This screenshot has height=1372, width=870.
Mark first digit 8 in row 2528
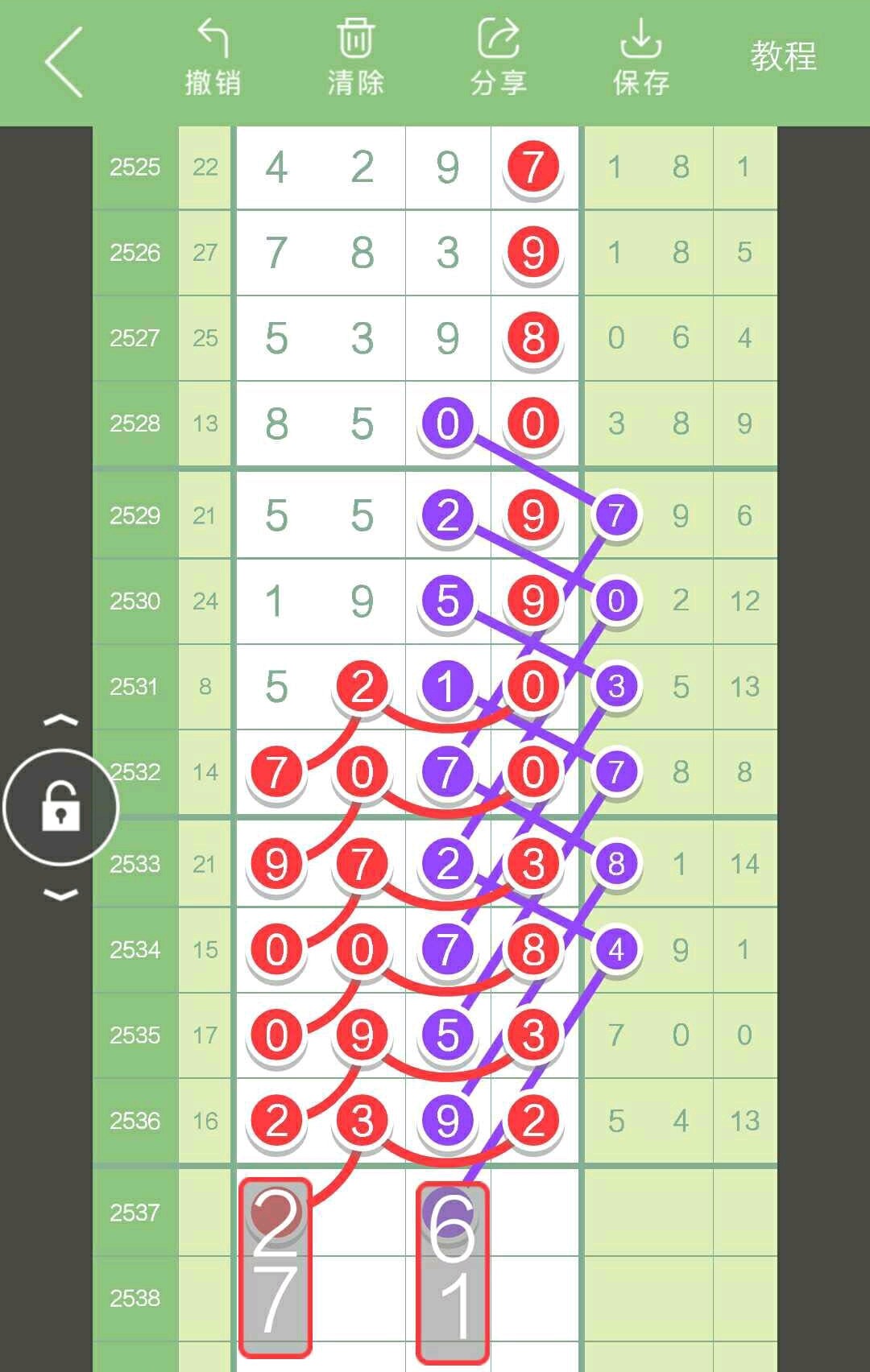276,423
